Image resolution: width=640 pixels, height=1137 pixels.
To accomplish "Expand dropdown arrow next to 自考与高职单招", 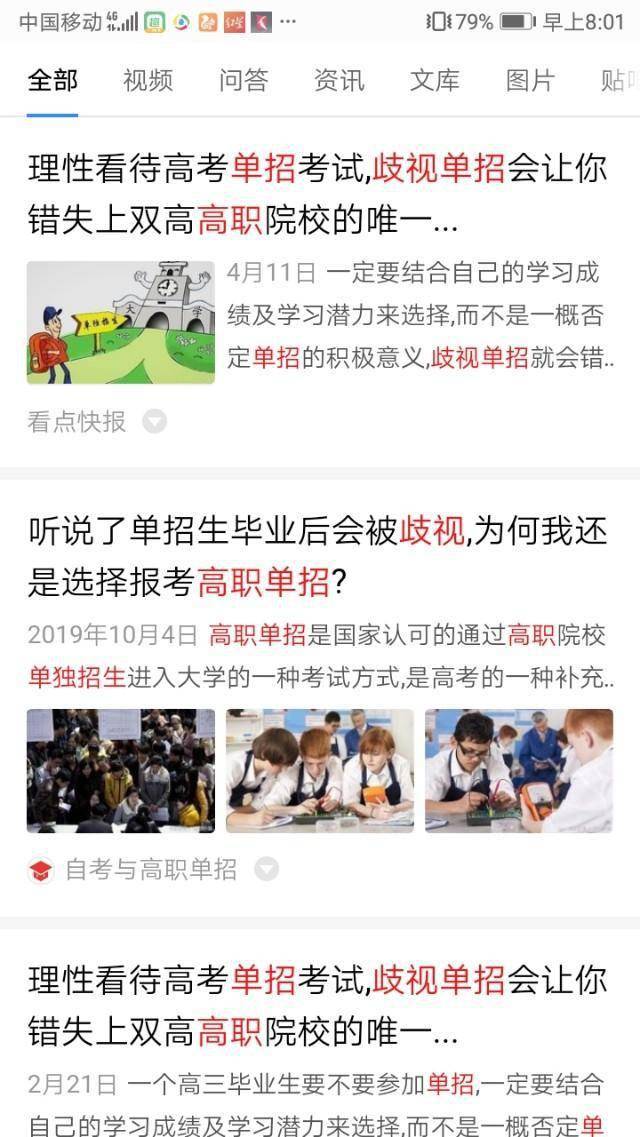I will point(266,870).
